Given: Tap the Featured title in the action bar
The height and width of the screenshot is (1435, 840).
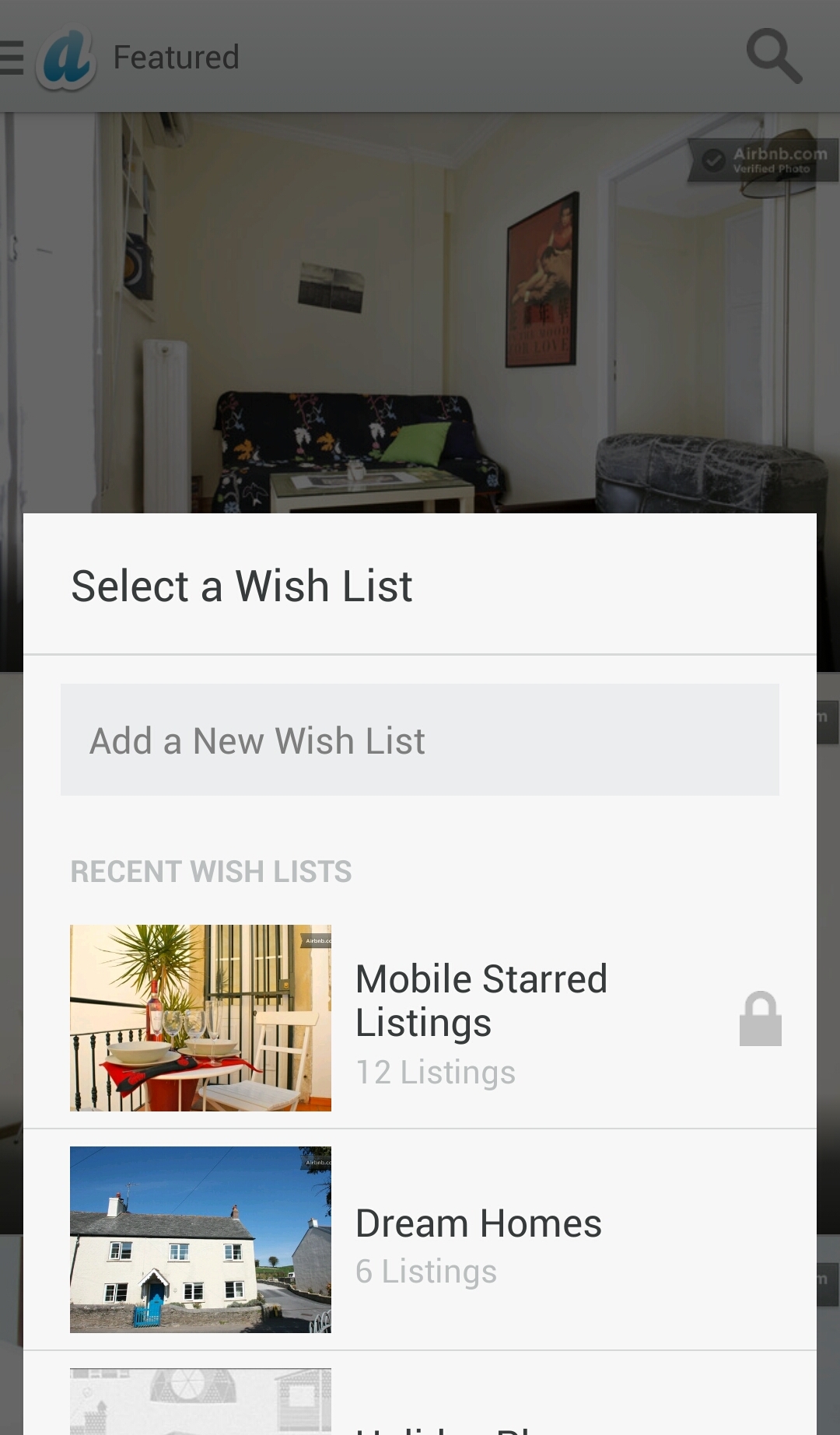Looking at the screenshot, I should [176, 56].
